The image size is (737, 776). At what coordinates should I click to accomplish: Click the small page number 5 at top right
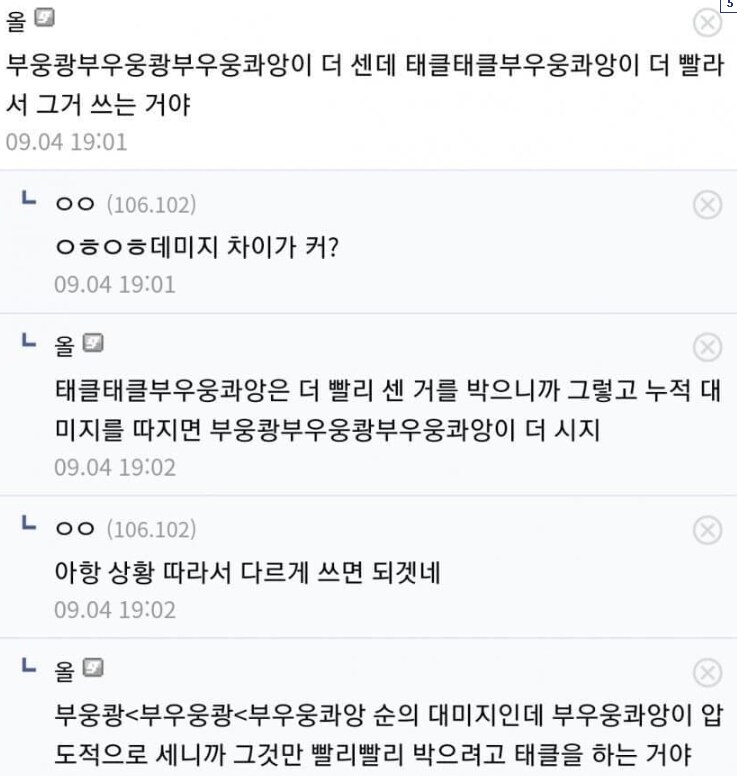click(x=729, y=7)
